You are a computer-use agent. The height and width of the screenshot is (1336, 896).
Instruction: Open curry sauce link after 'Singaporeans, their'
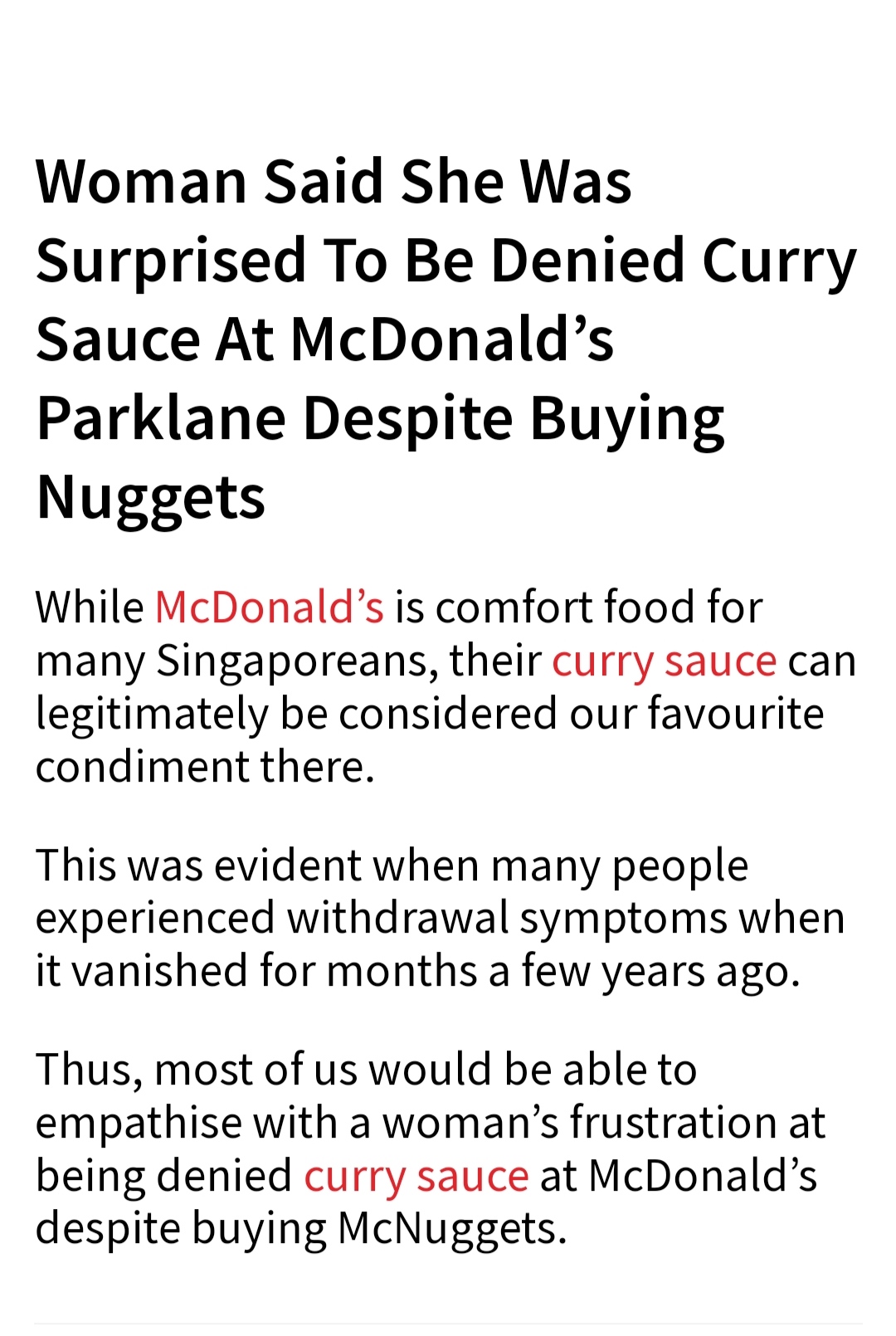[664, 661]
